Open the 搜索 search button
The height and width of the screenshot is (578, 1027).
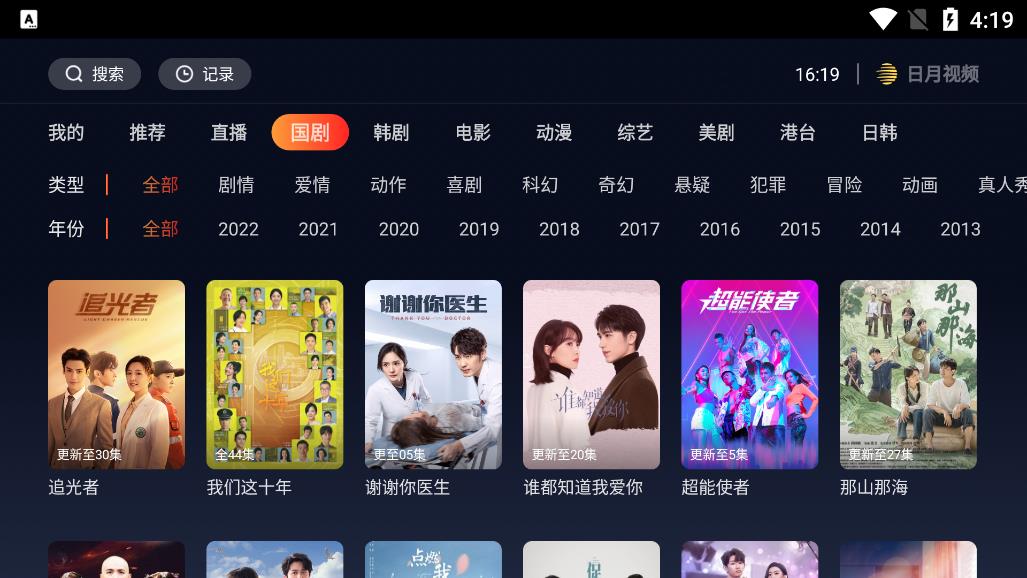(x=95, y=74)
